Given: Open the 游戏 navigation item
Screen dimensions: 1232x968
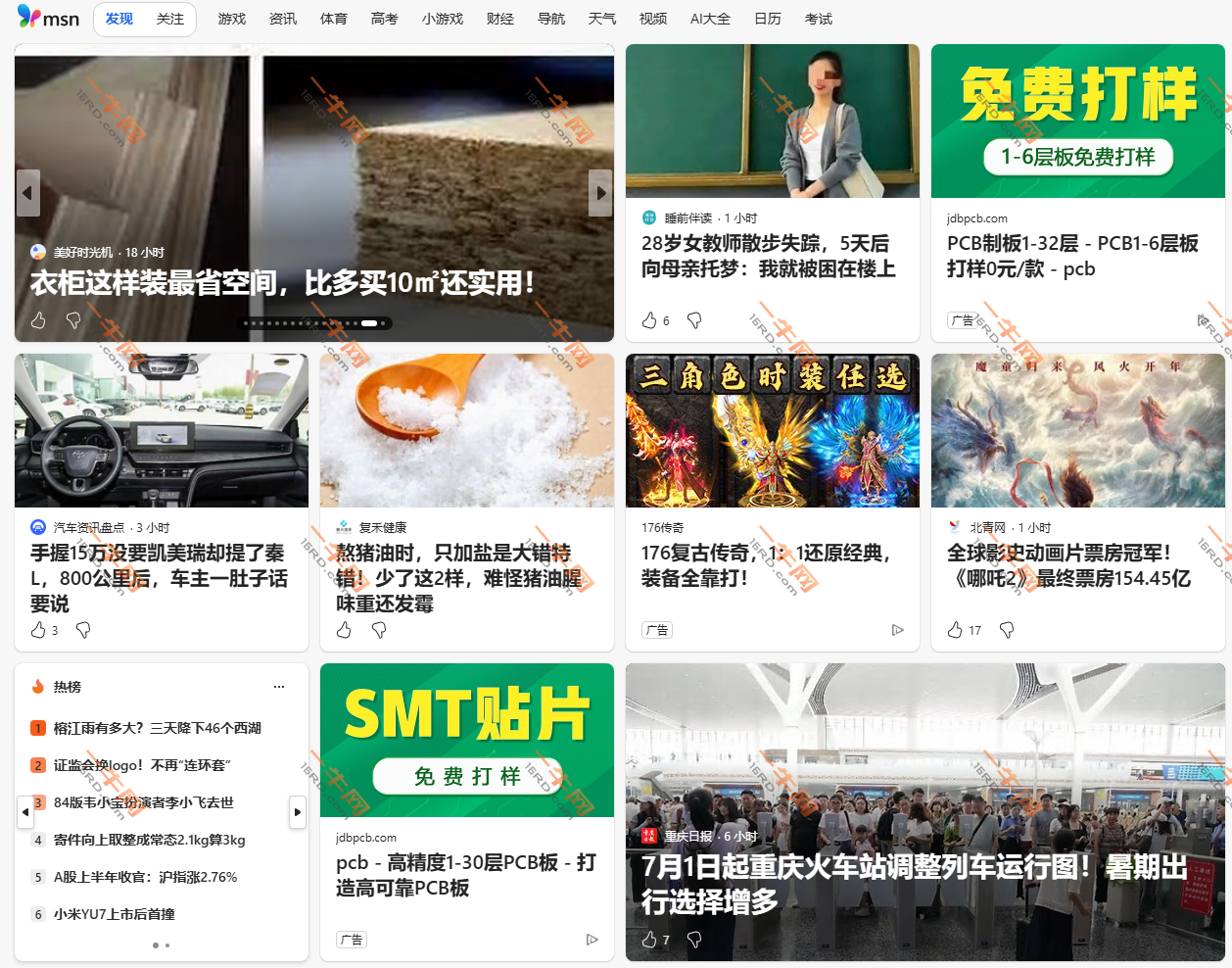Looking at the screenshot, I should coord(232,19).
